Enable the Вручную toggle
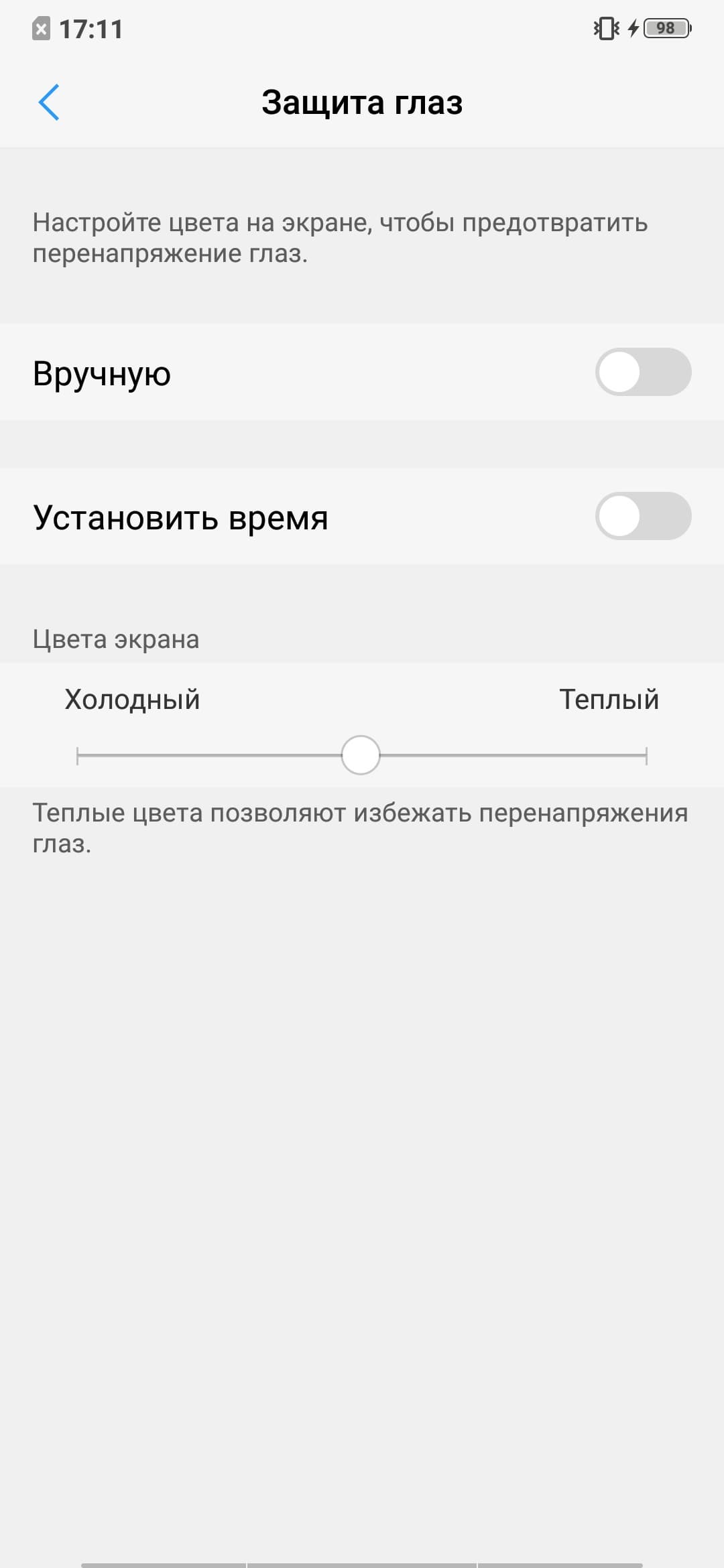Screen dimensions: 724x1568 pos(642,373)
